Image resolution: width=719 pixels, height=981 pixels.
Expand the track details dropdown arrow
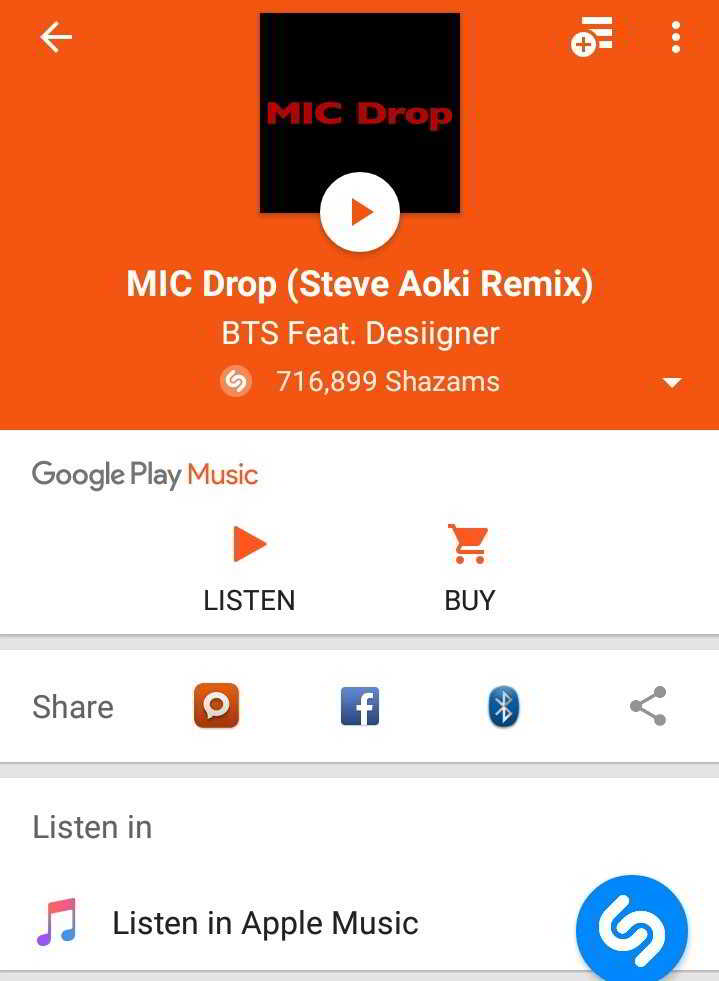[672, 383]
